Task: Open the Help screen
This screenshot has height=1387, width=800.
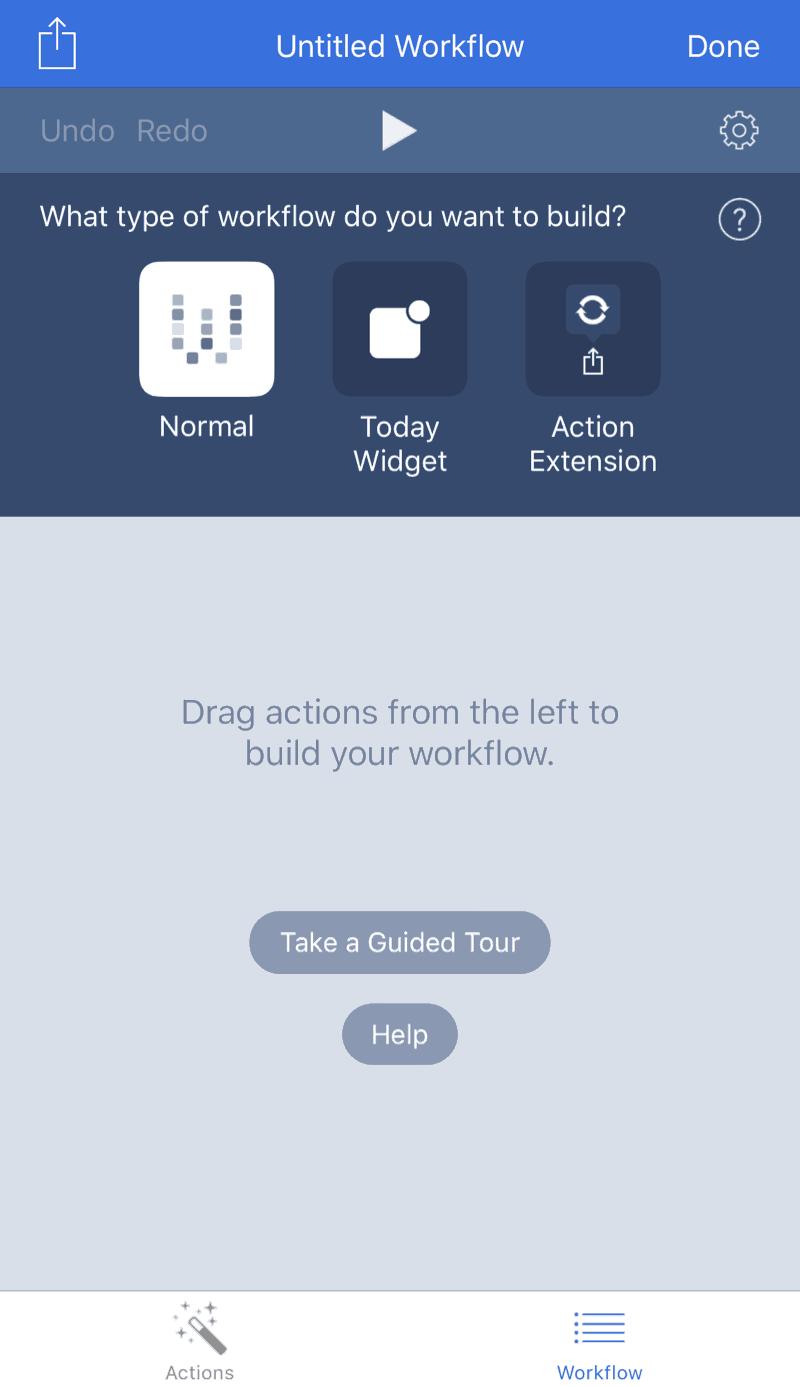Action: coord(399,1033)
